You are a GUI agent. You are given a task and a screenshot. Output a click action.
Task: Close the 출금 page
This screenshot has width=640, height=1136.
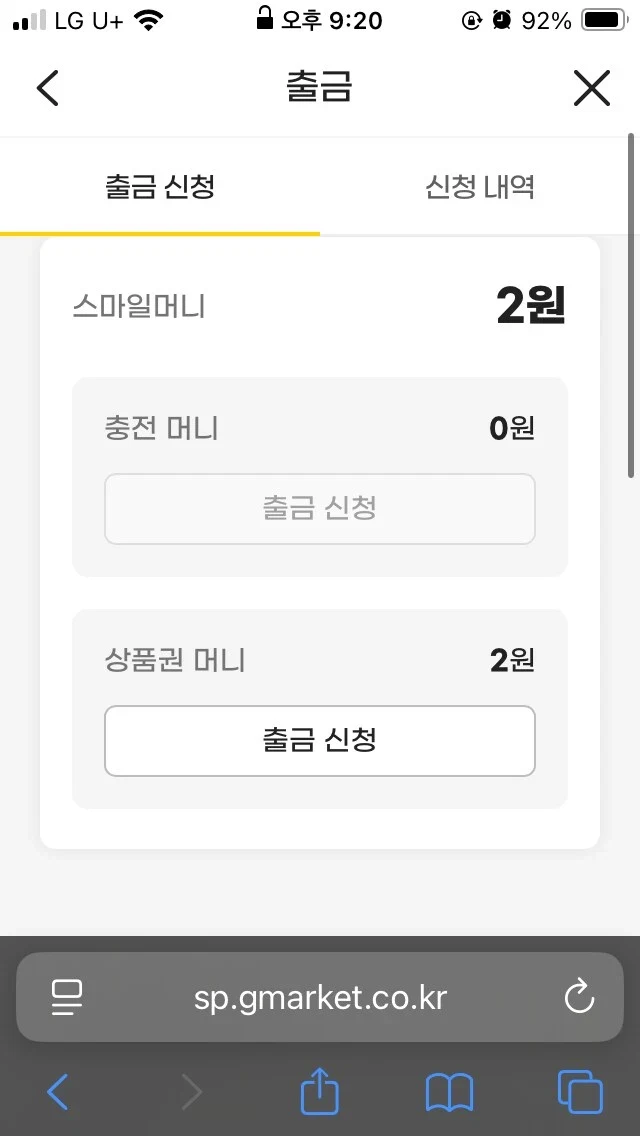pyautogui.click(x=591, y=89)
